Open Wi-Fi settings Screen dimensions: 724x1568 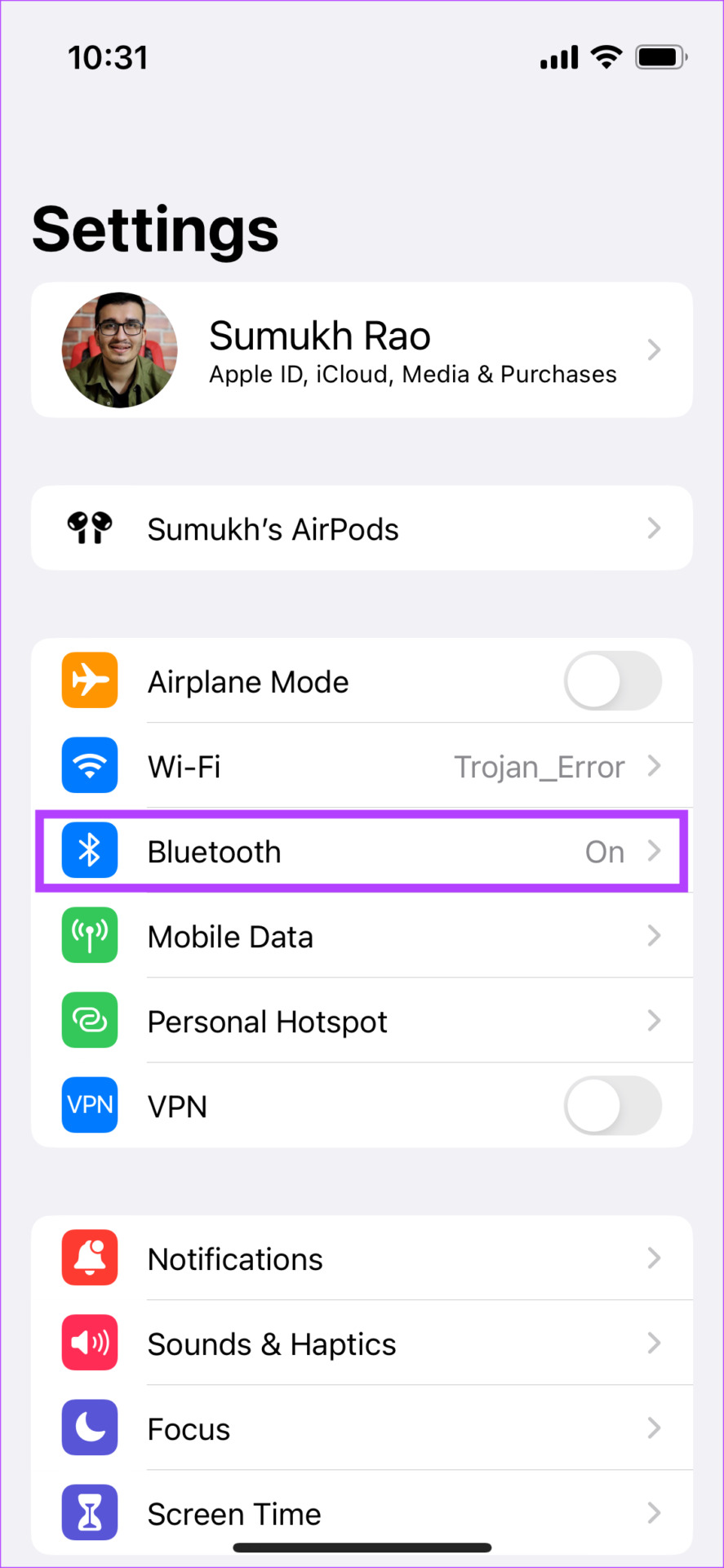362,766
